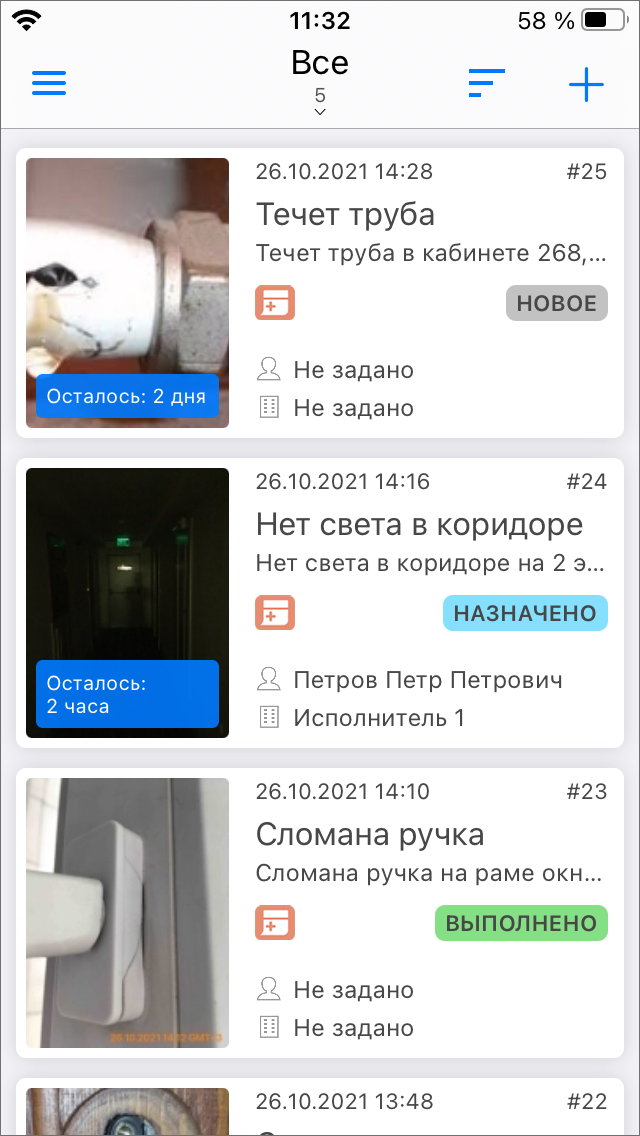Open request #22 from 13:48
Screen dimensions: 640x1136
320,1107
